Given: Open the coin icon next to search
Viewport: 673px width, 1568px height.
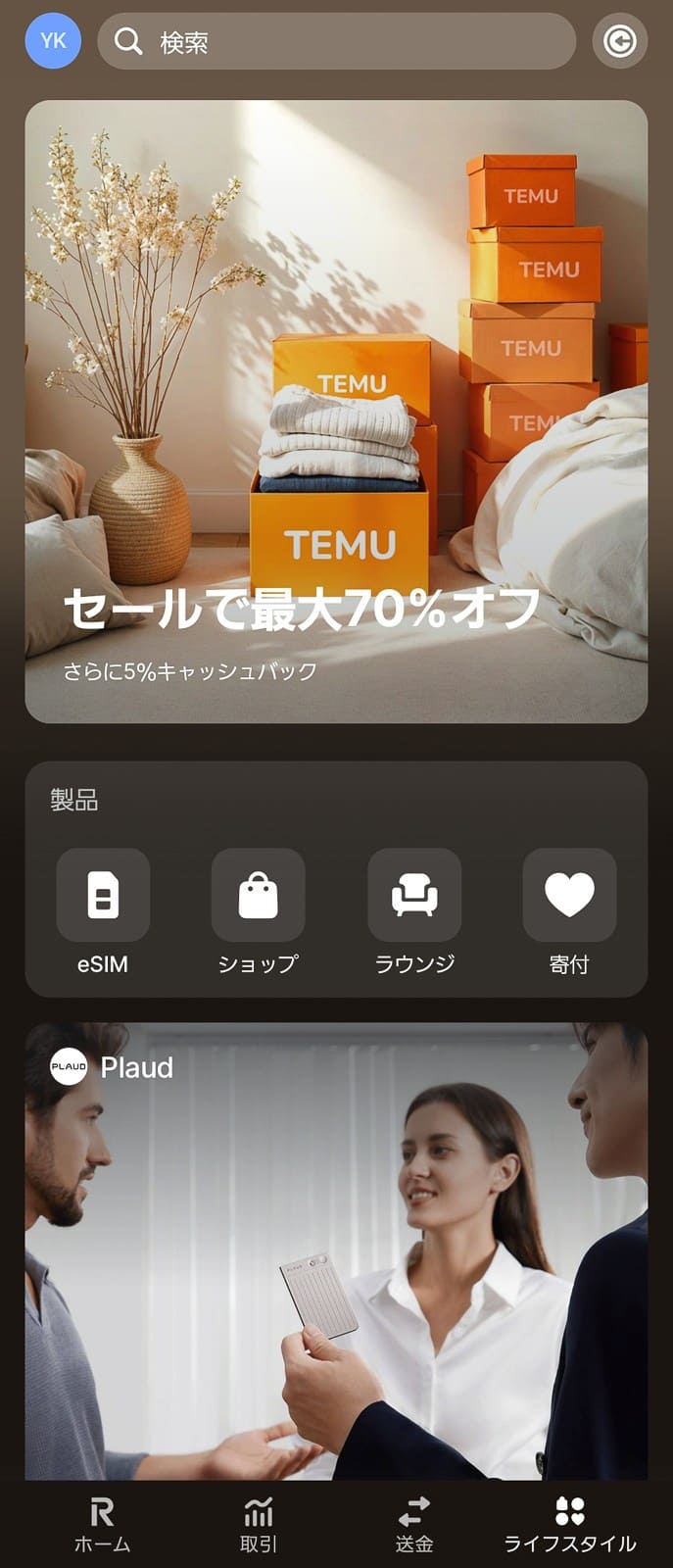Looking at the screenshot, I should [x=619, y=41].
